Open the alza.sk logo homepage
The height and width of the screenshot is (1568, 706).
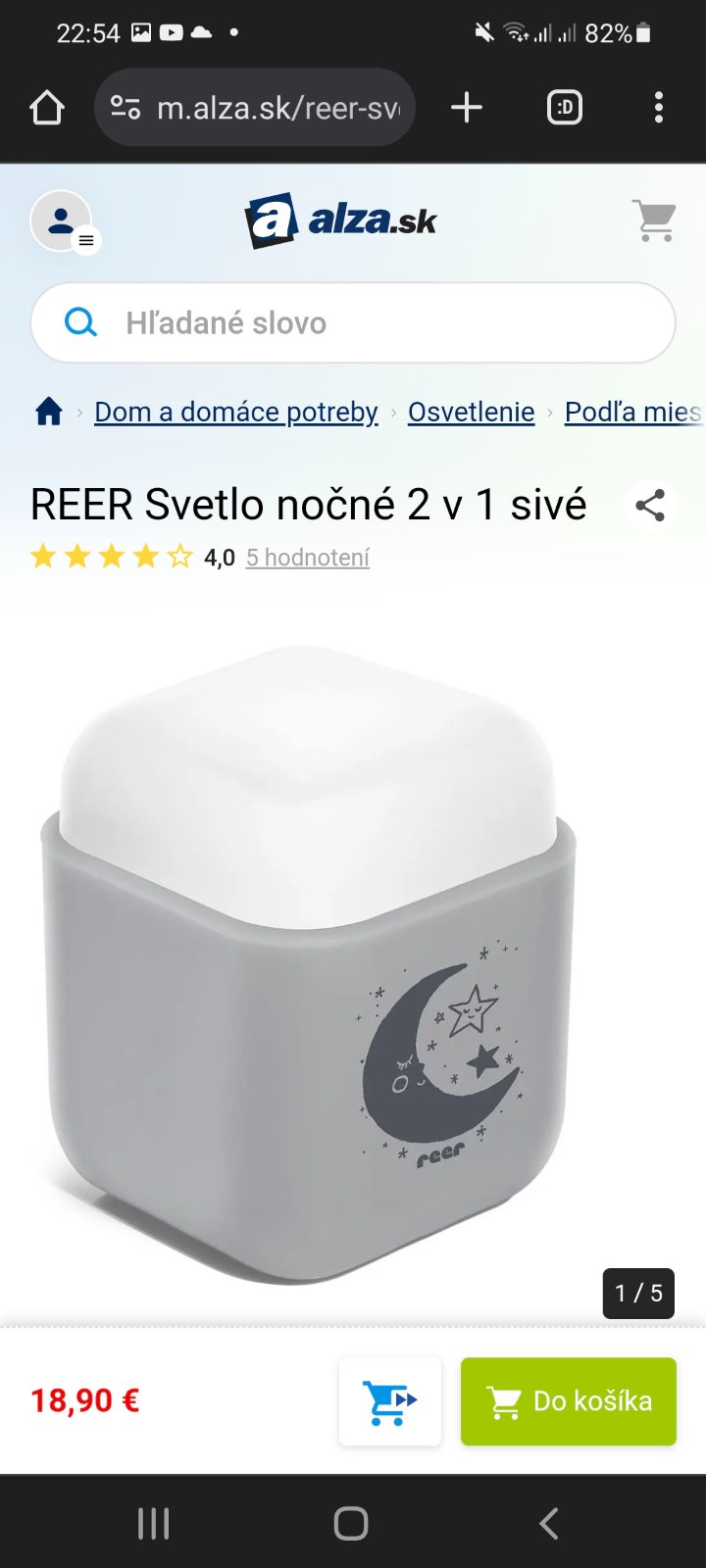[340, 220]
